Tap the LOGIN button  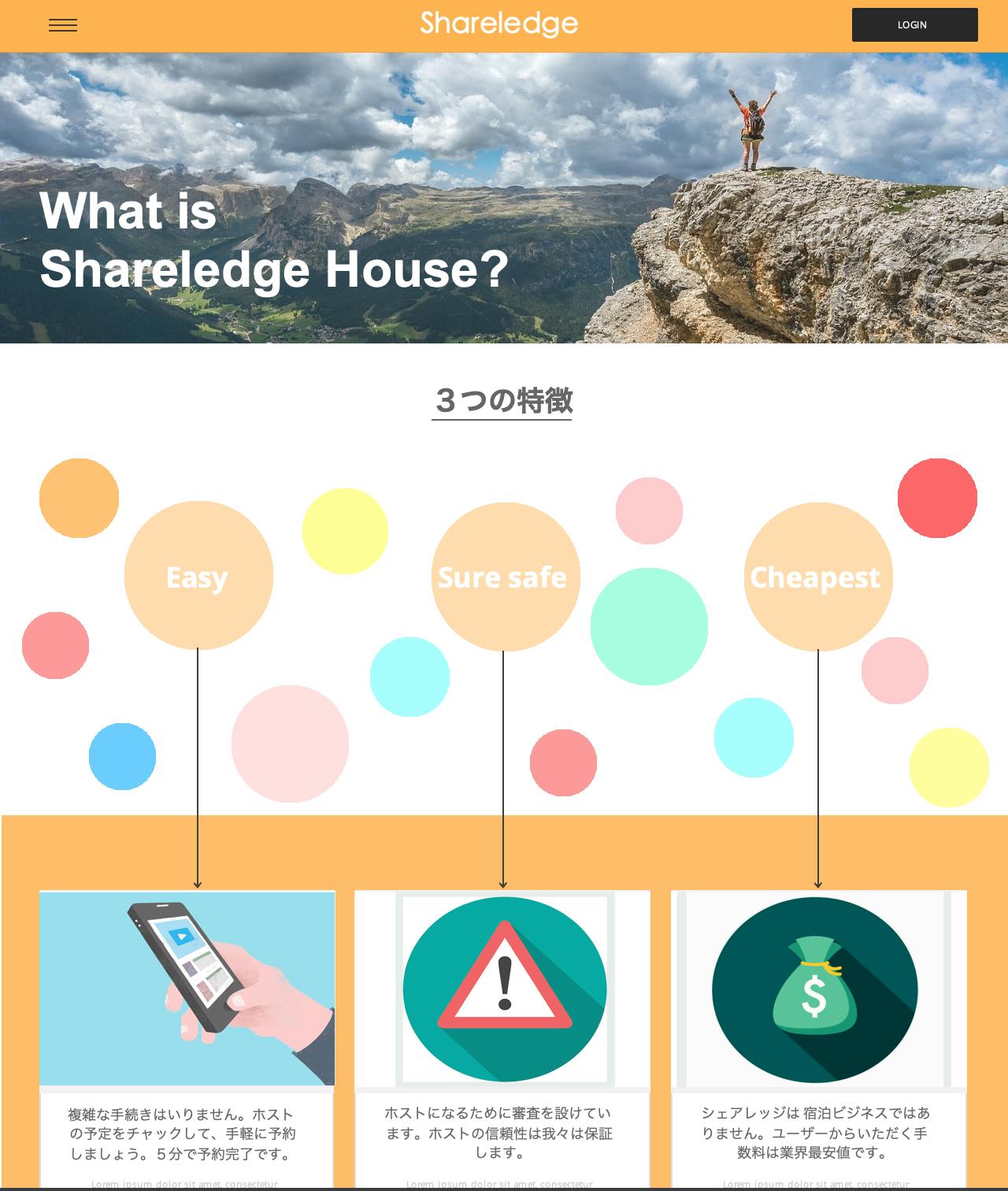tap(914, 24)
